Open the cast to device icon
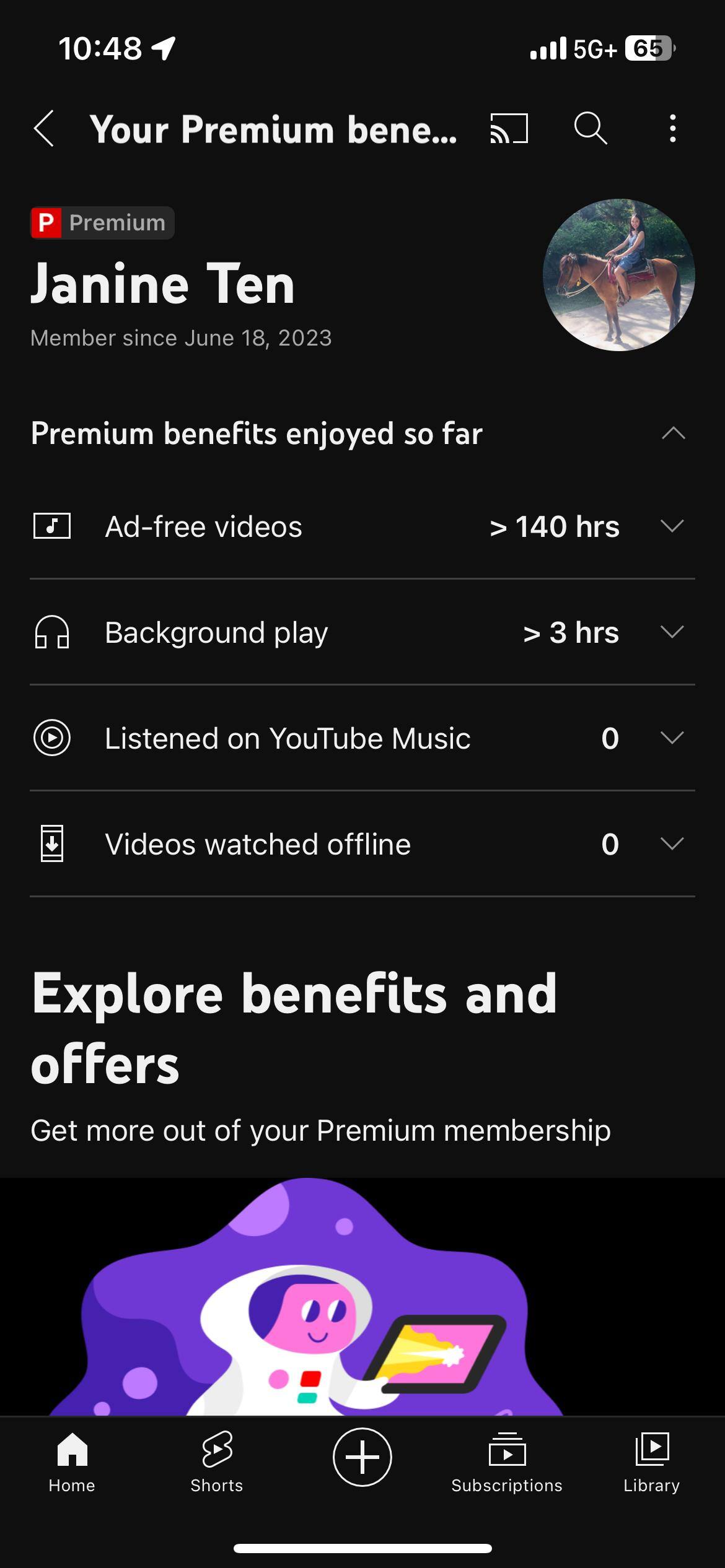Viewport: 725px width, 1568px height. [x=509, y=129]
